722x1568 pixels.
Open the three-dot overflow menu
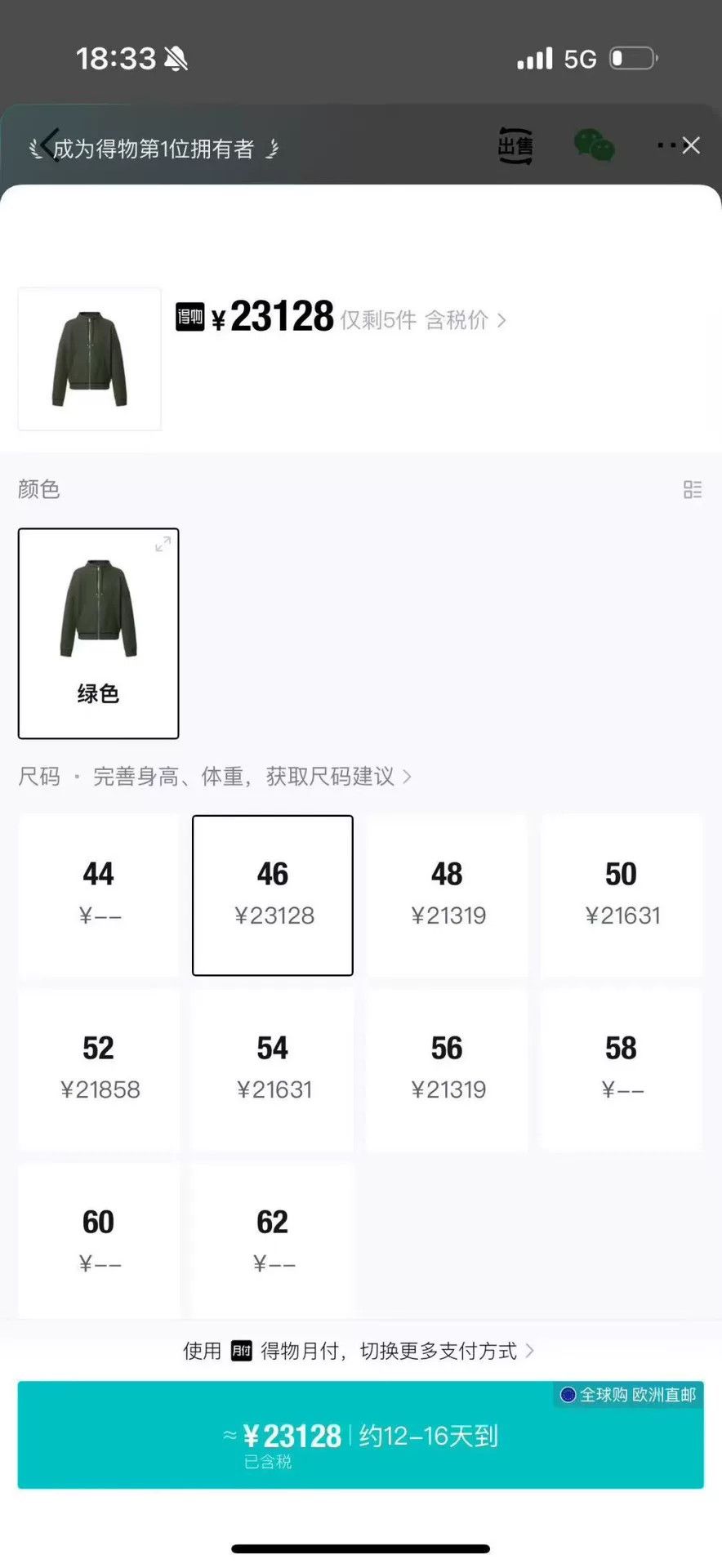click(x=666, y=145)
